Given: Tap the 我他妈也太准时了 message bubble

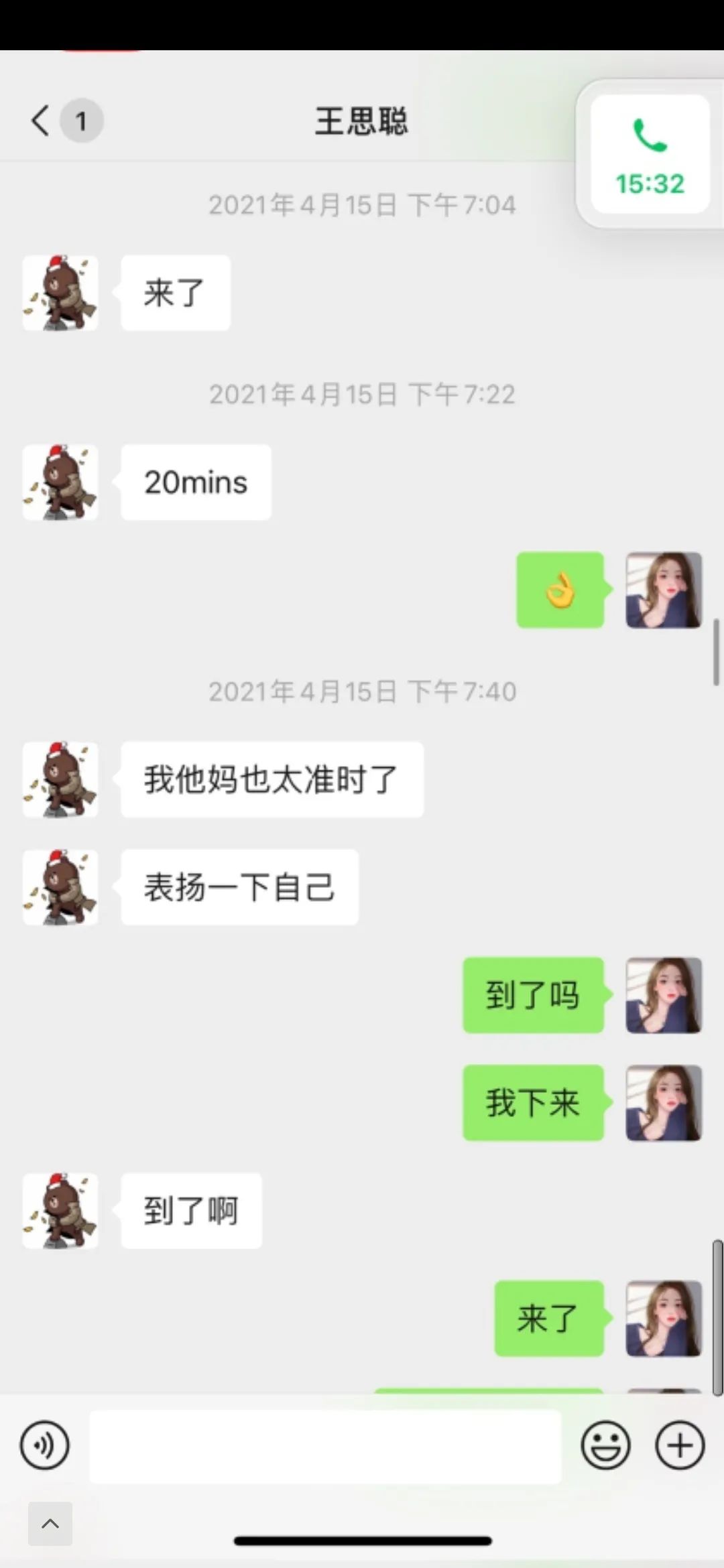Looking at the screenshot, I should (271, 779).
